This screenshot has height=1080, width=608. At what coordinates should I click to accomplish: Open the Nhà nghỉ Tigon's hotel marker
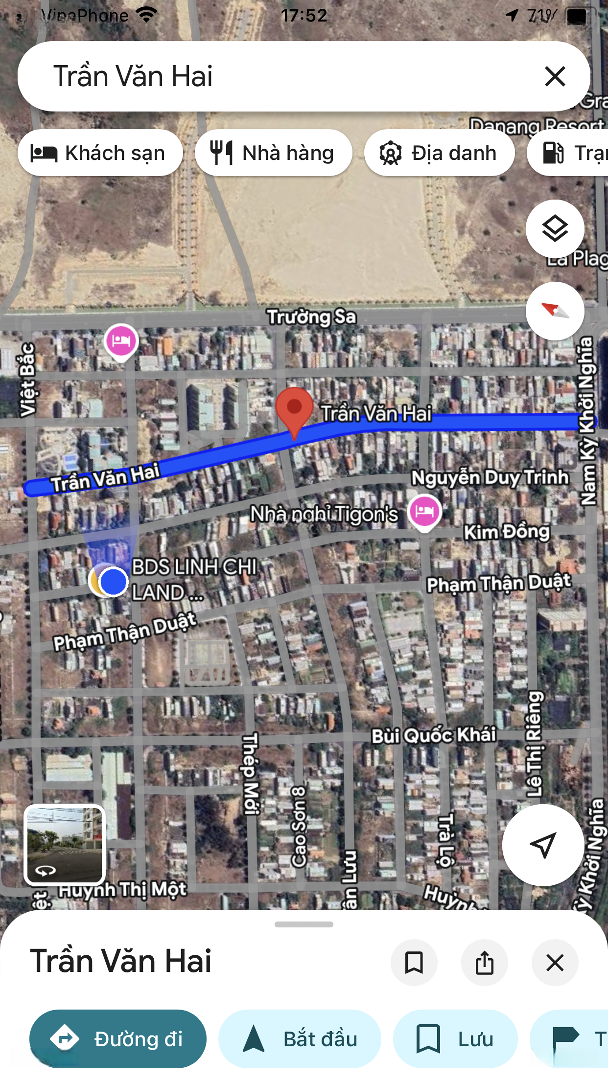click(x=426, y=512)
